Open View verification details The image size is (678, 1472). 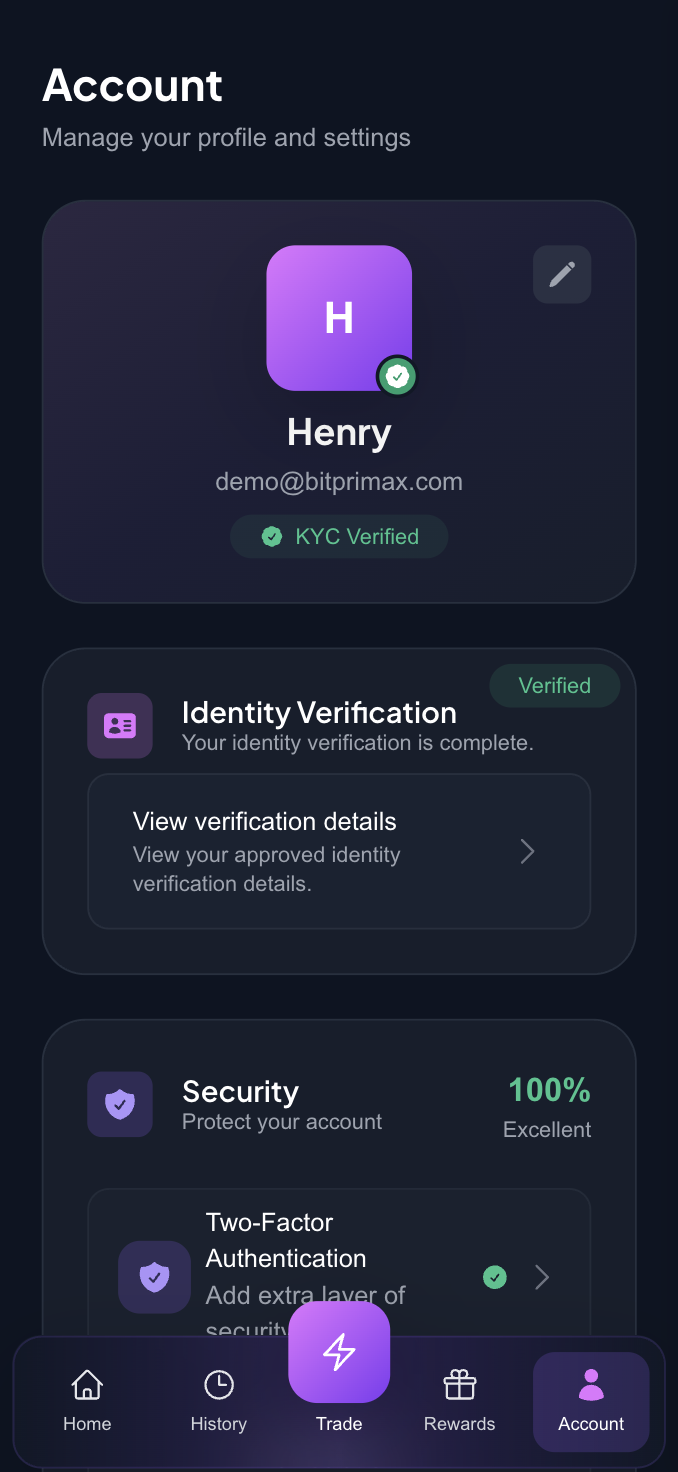pos(339,851)
